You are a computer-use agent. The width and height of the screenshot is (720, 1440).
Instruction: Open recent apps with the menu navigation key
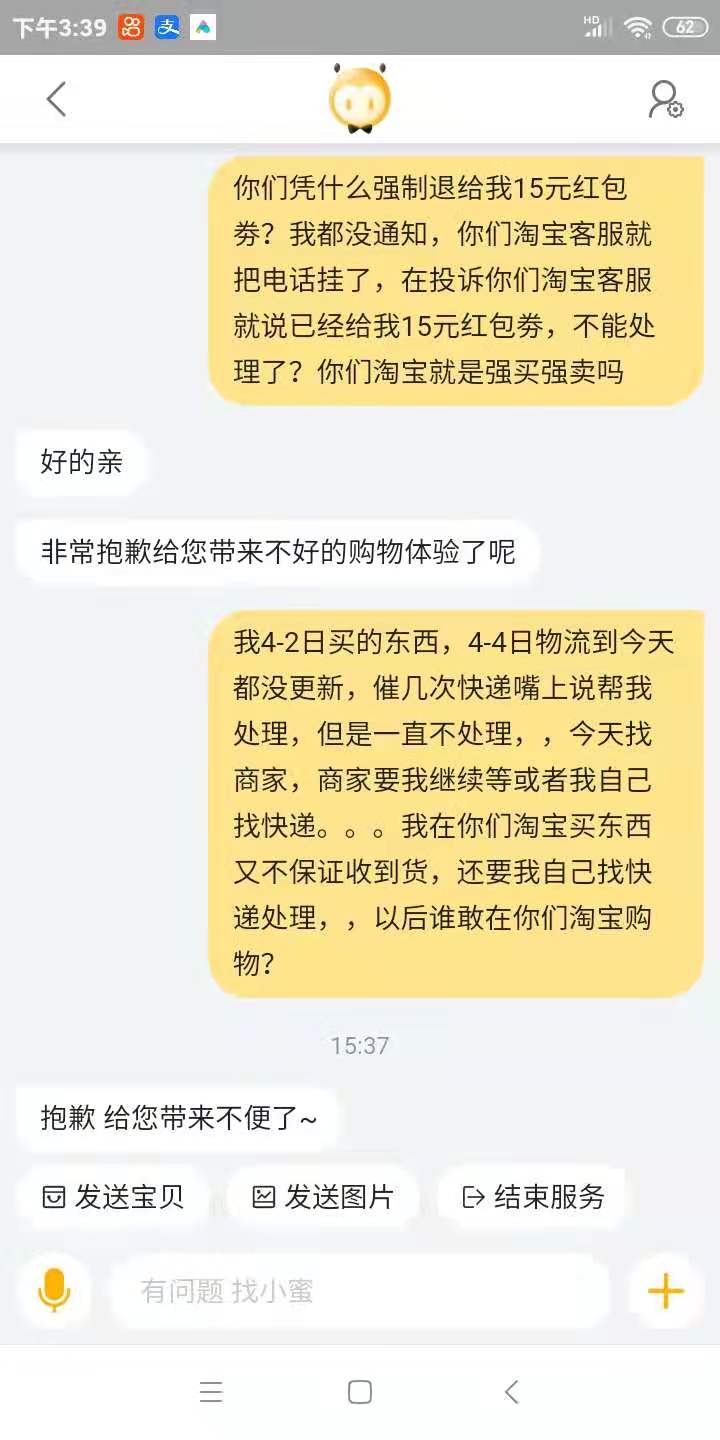pyautogui.click(x=211, y=1391)
